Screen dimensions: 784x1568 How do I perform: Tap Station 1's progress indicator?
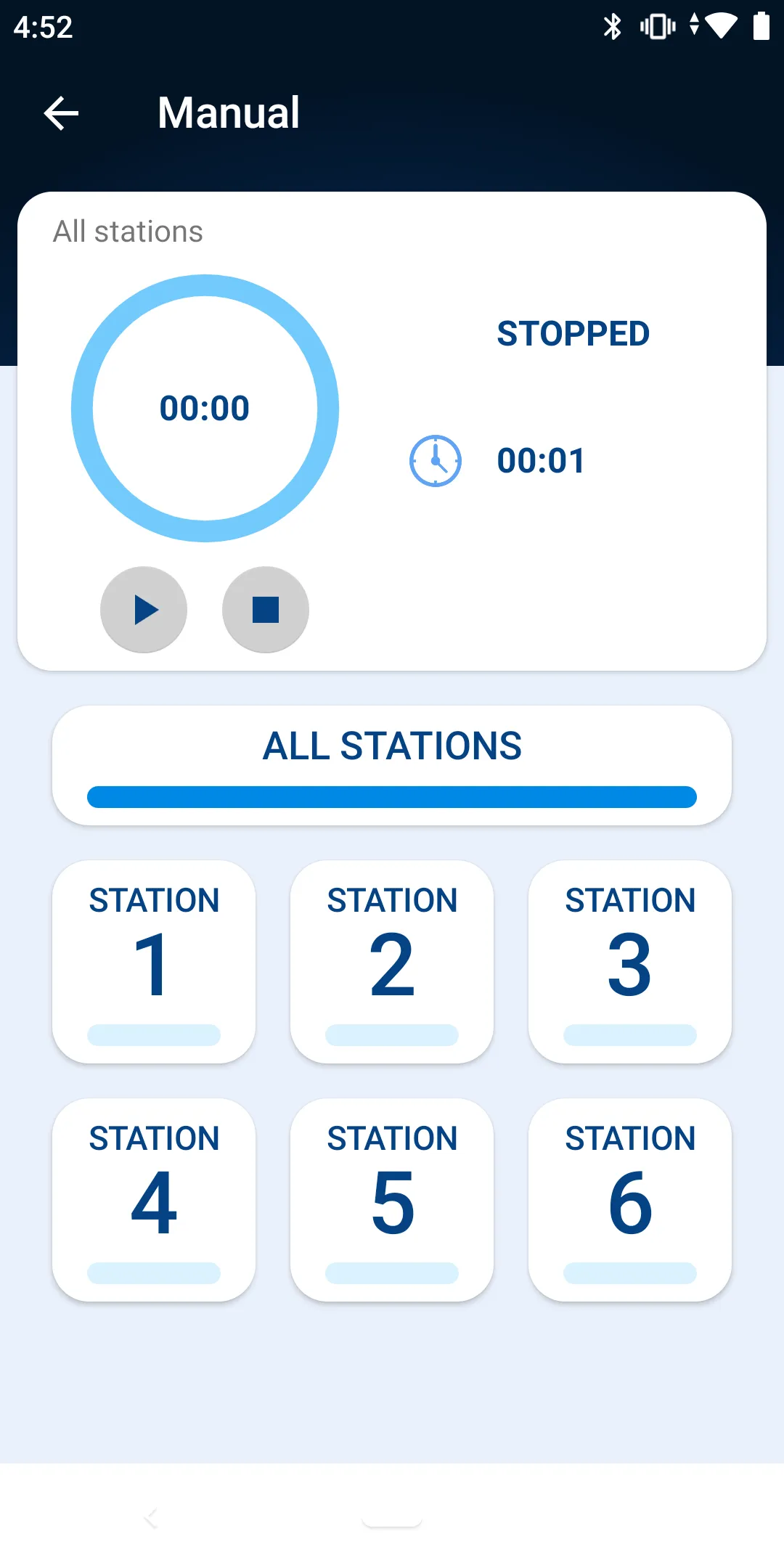pyautogui.click(x=154, y=1034)
